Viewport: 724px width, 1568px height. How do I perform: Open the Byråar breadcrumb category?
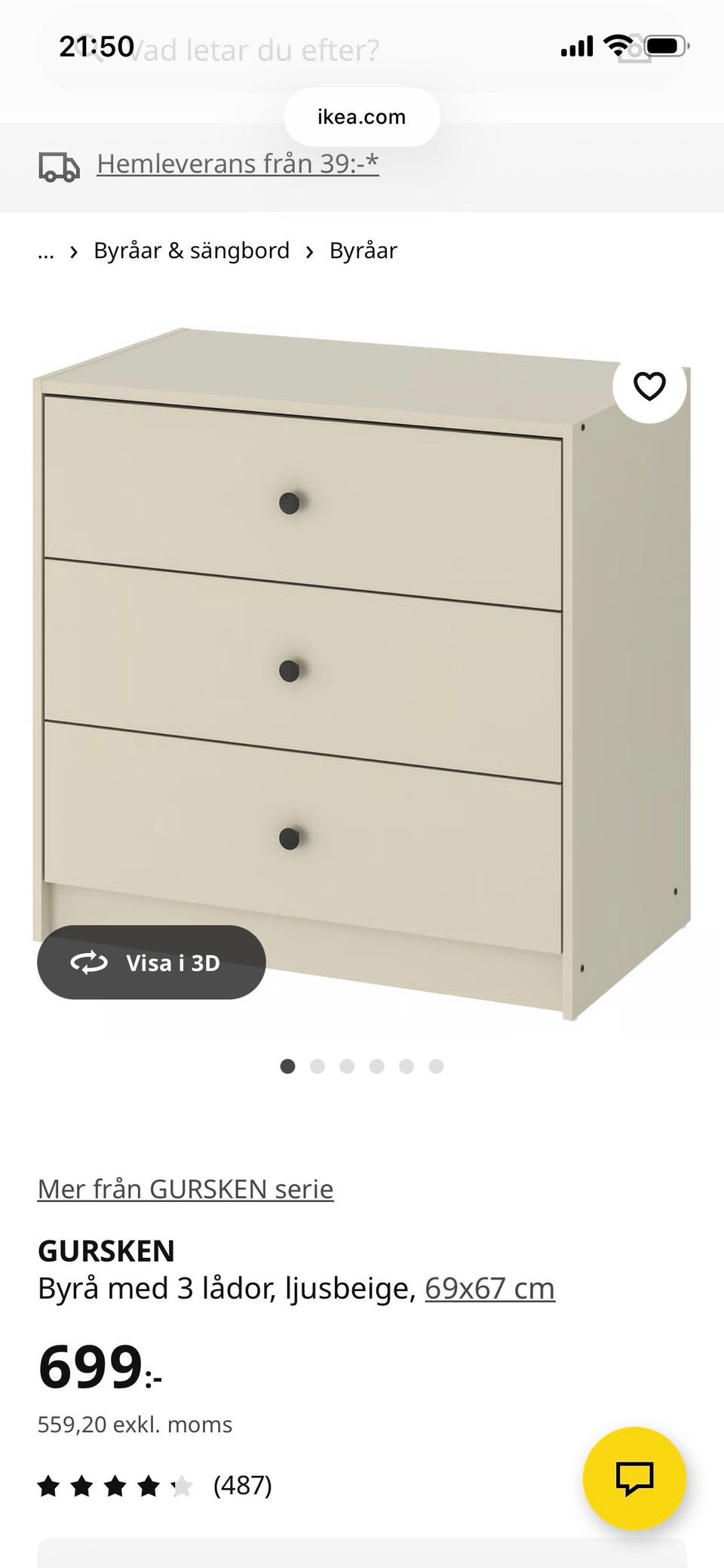(x=363, y=251)
